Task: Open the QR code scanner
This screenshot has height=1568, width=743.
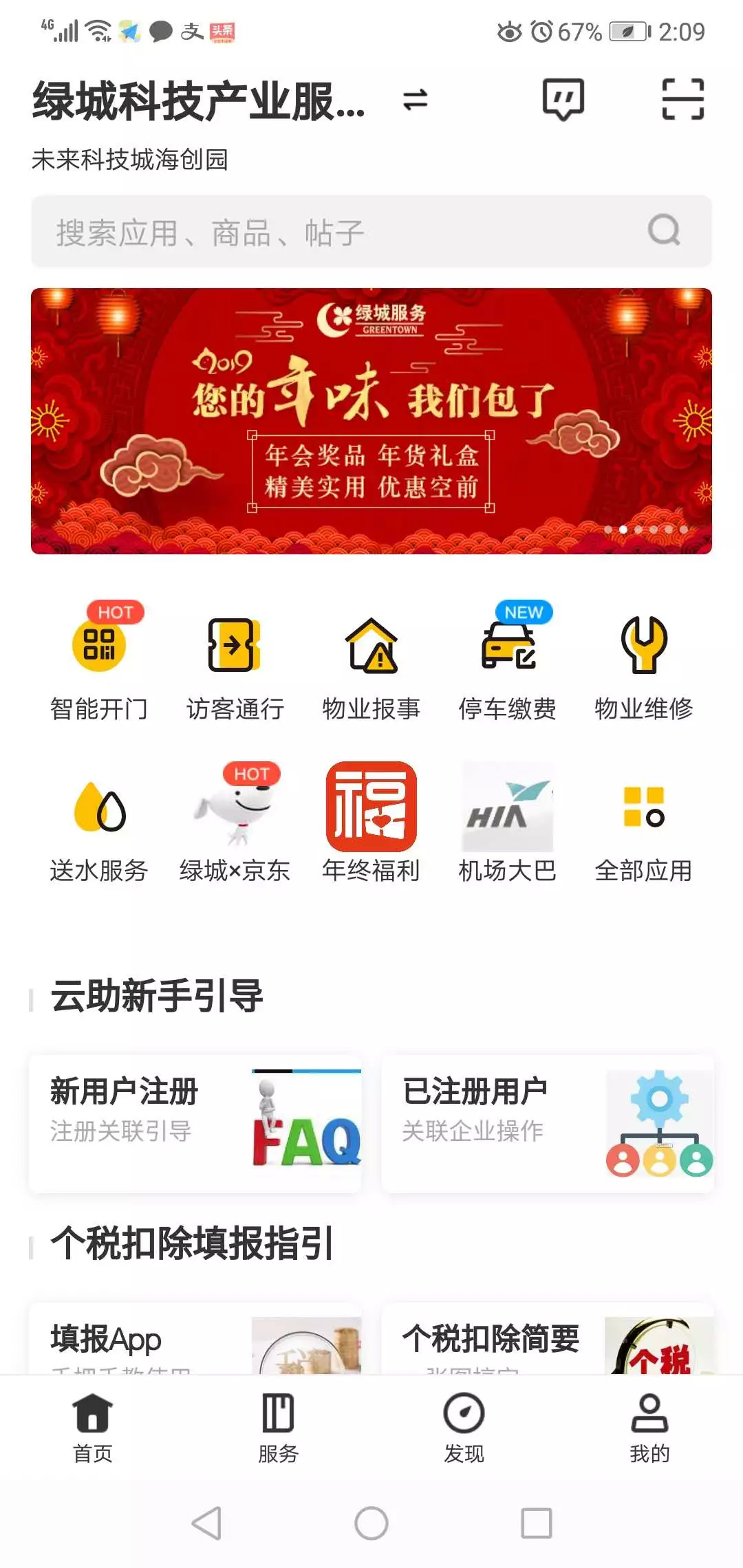Action: [682, 100]
